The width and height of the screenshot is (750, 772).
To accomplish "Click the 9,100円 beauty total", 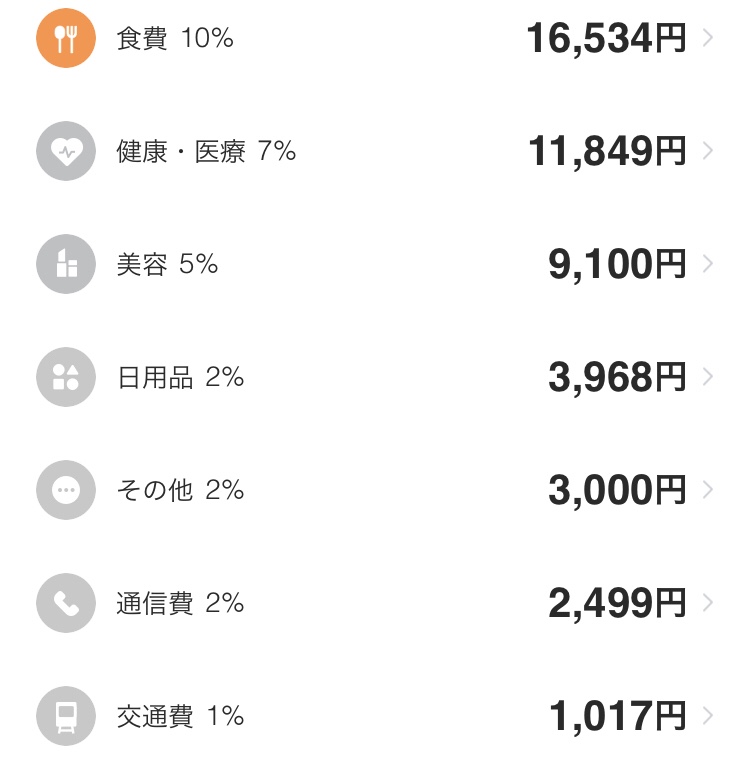I will 620,264.
